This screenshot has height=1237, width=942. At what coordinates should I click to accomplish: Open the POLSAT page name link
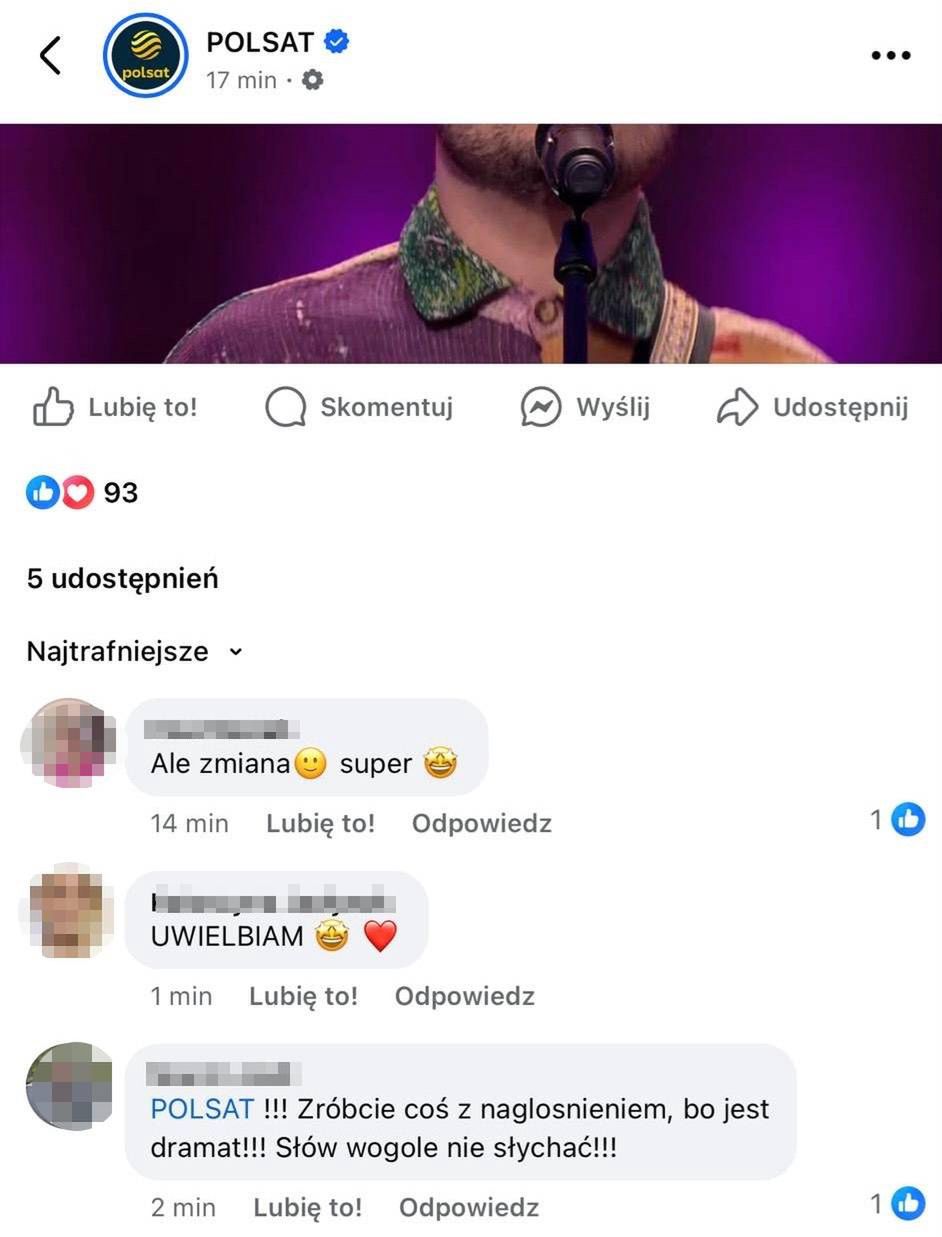(x=260, y=42)
